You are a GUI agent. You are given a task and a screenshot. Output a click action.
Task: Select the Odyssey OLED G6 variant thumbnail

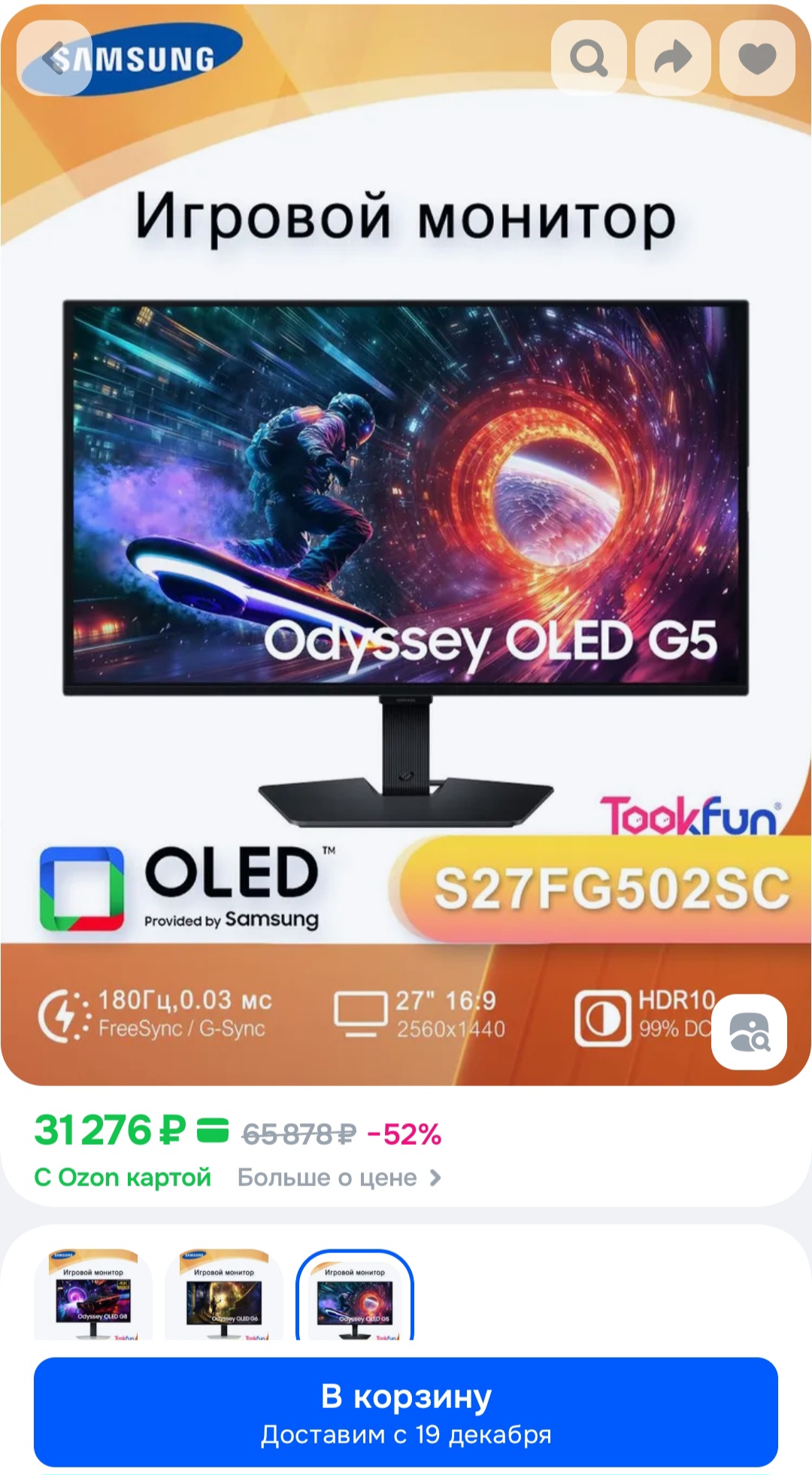(224, 1295)
